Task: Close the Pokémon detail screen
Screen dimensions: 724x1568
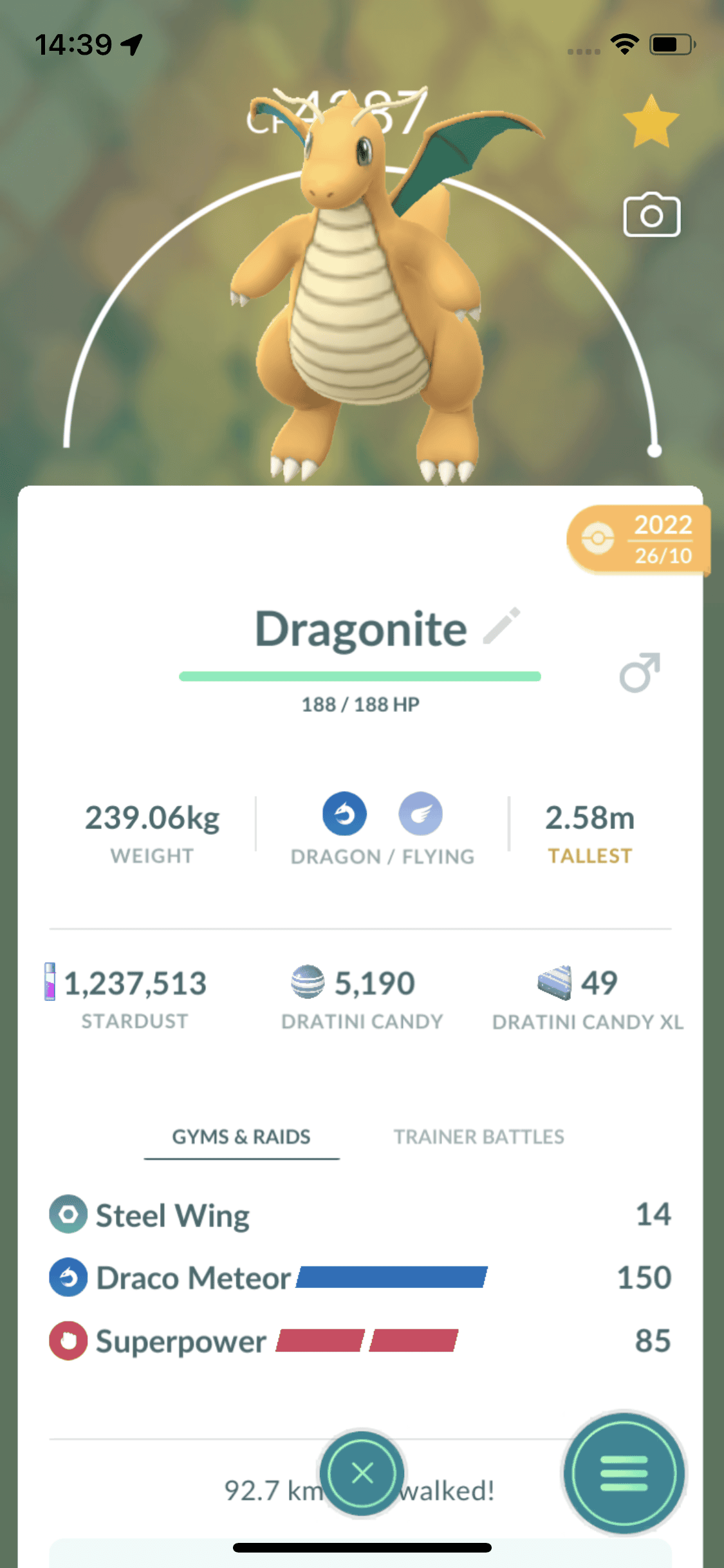Action: [x=362, y=1473]
